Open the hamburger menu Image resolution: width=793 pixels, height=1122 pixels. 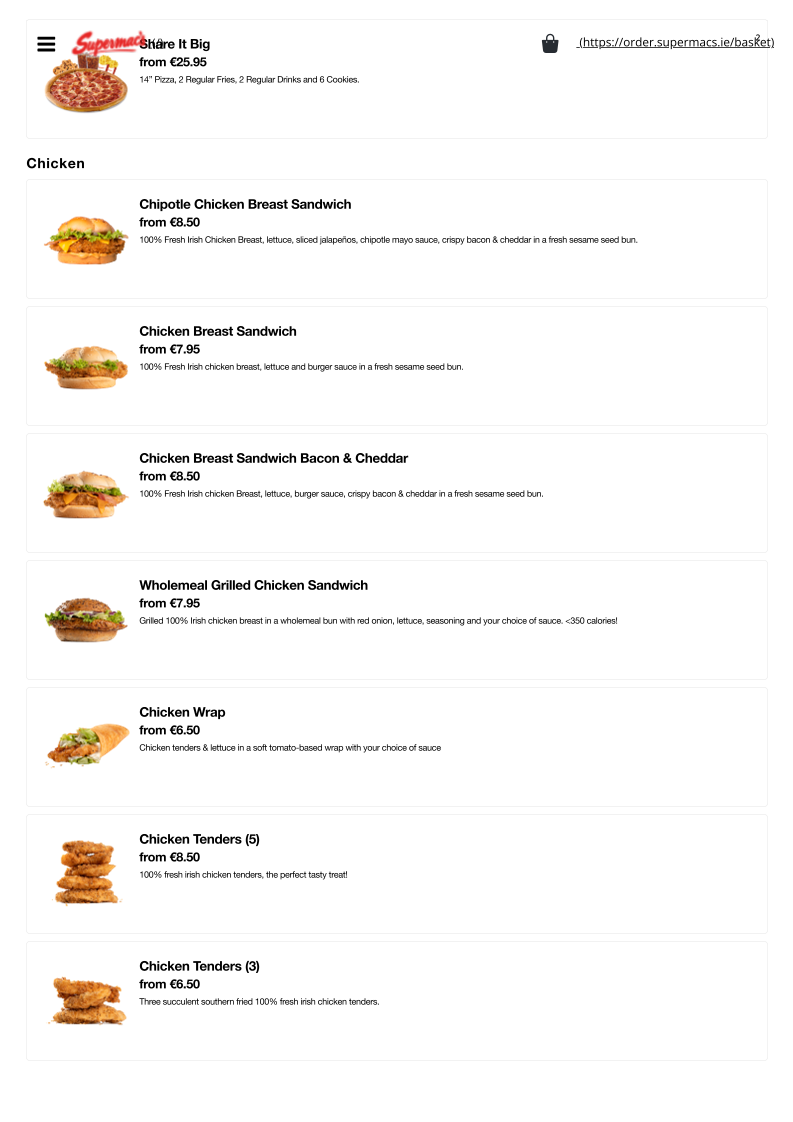46,44
